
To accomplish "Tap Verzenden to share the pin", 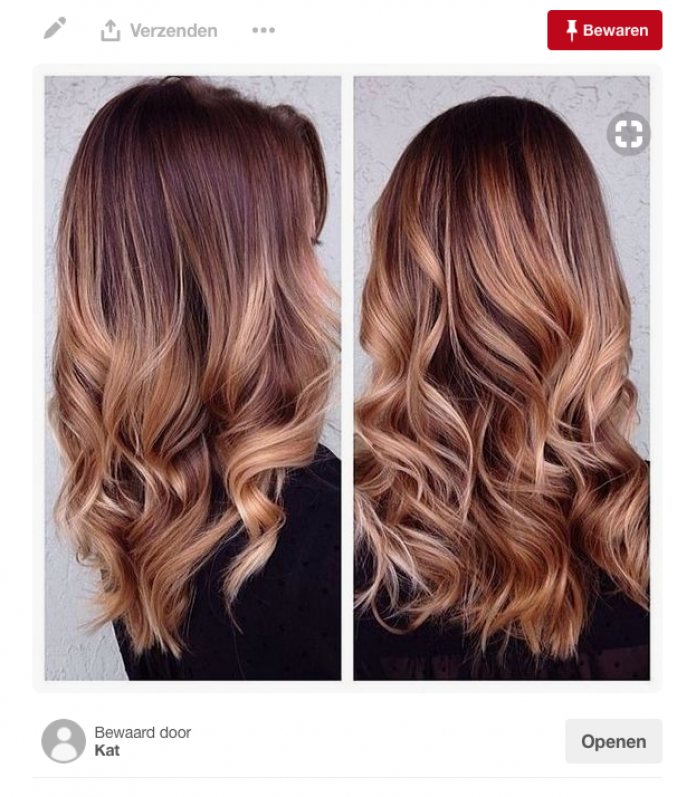I will click(x=159, y=31).
